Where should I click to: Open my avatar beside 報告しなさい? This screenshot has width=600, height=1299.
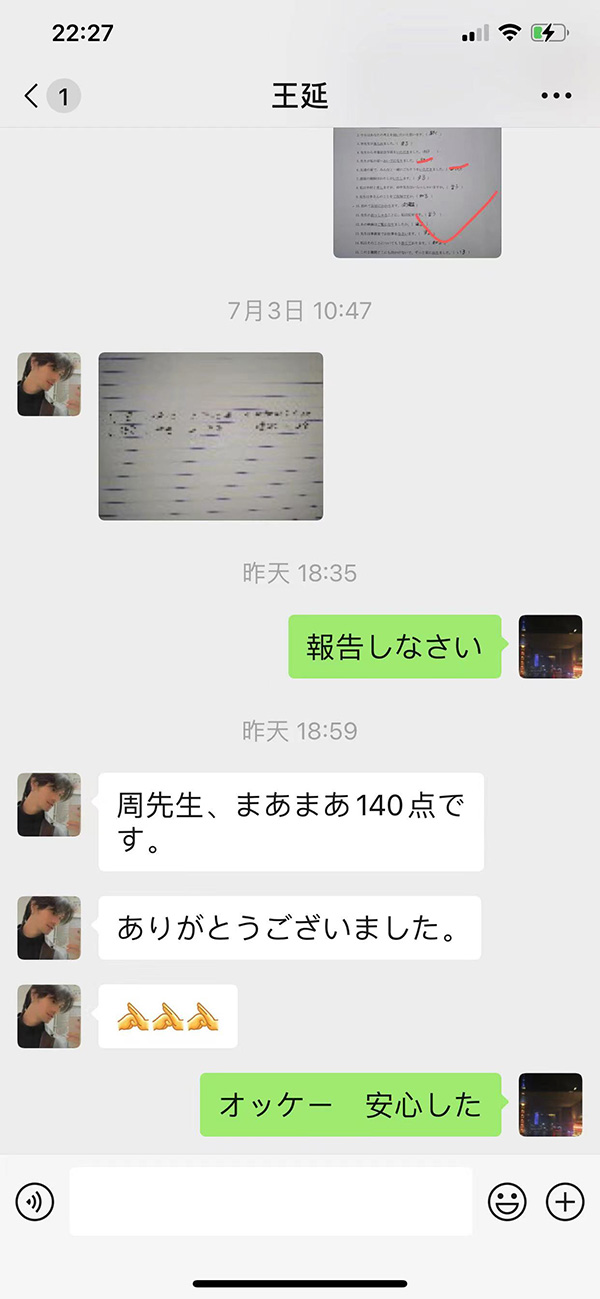point(550,647)
